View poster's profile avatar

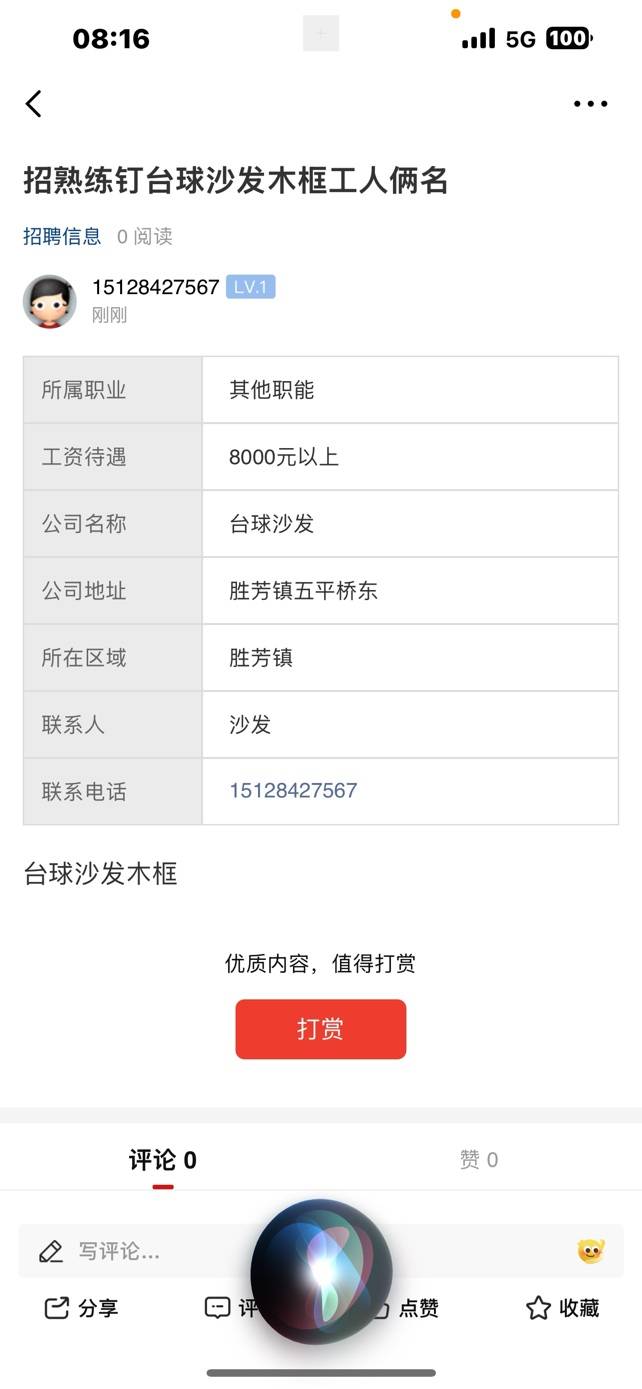(x=50, y=301)
